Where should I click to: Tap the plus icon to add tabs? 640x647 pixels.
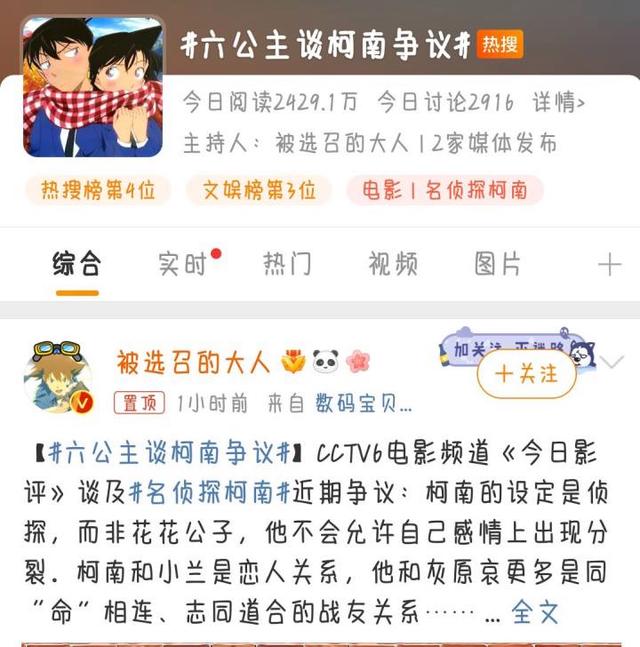click(x=609, y=265)
